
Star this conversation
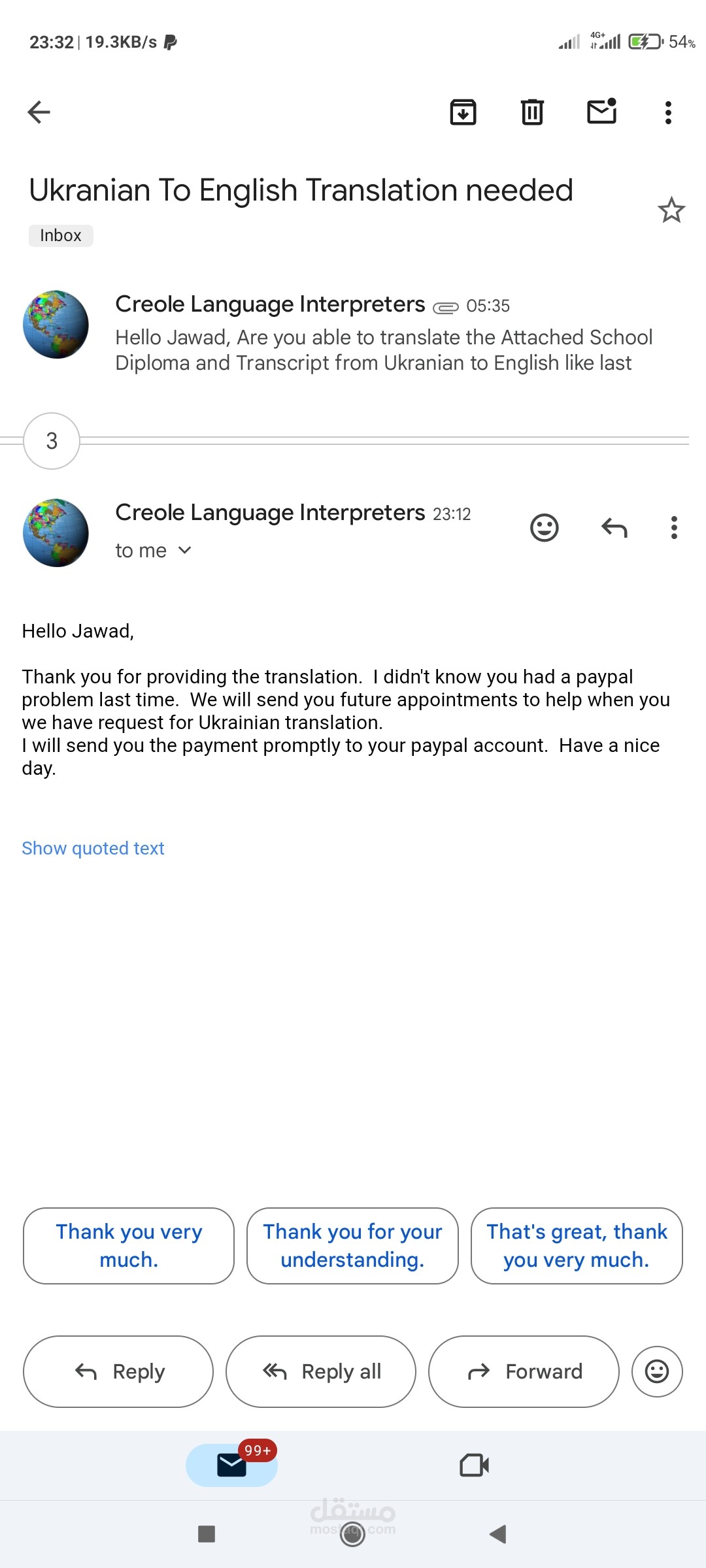[671, 210]
